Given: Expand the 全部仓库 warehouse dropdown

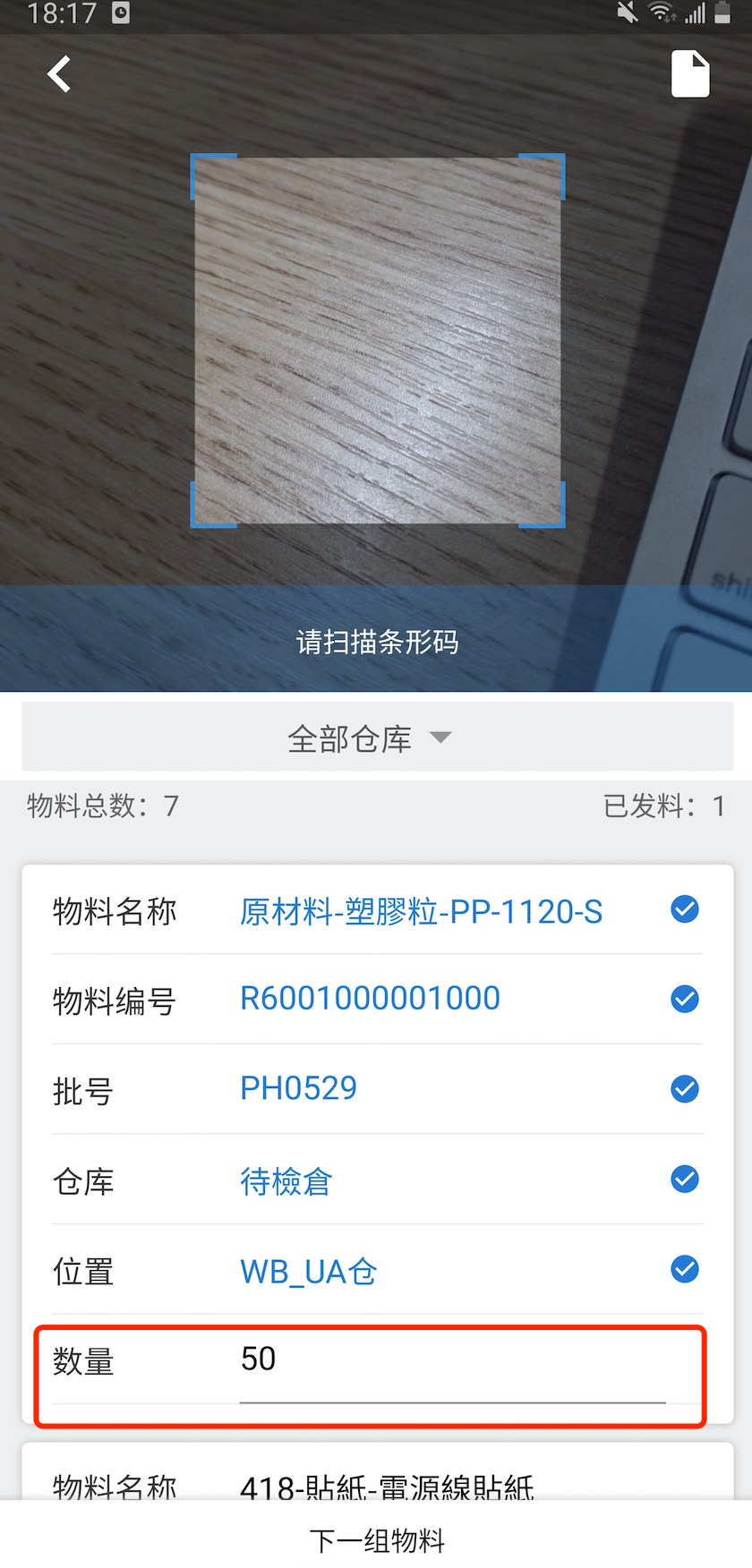Looking at the screenshot, I should (x=377, y=738).
